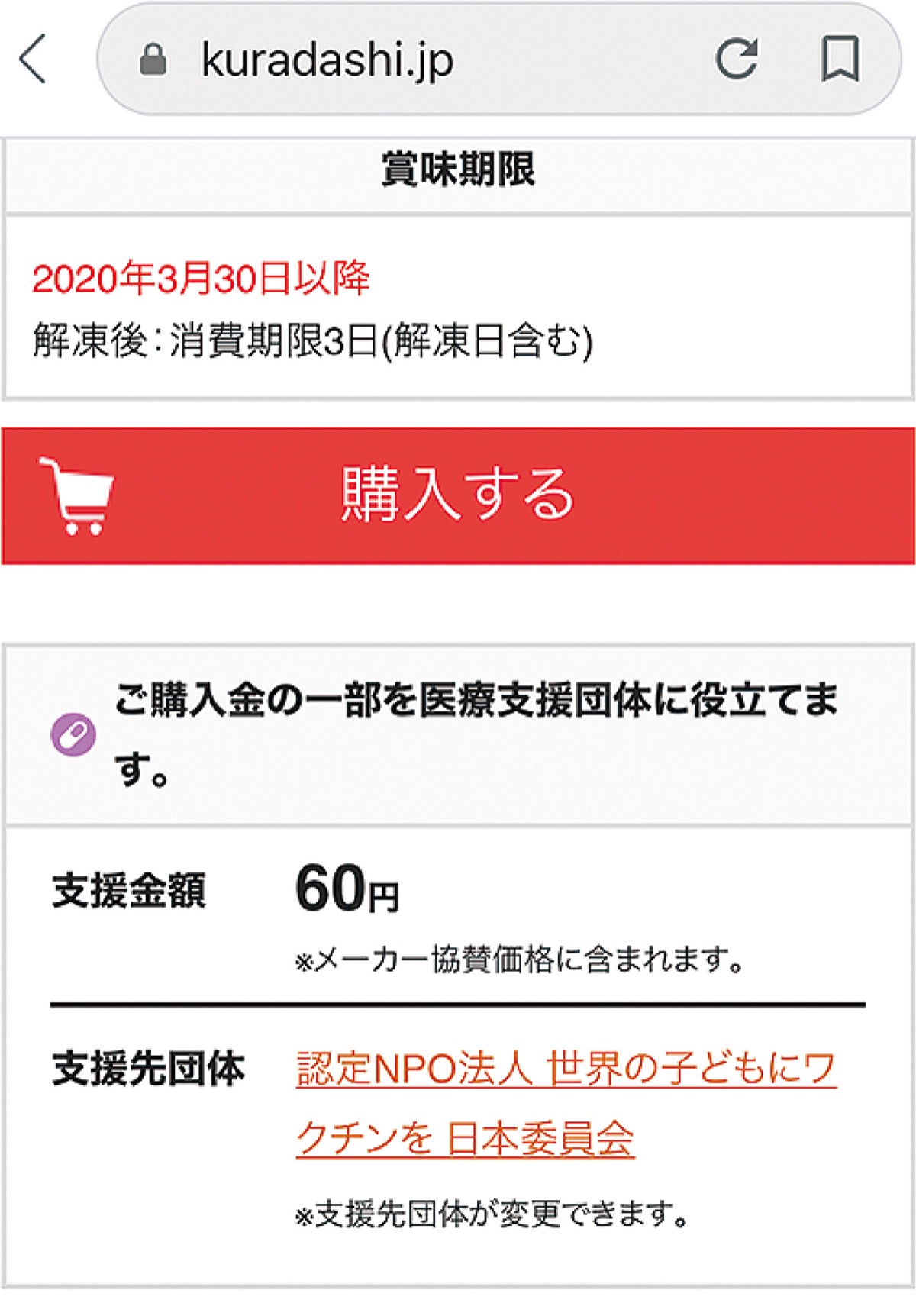Tap the red 購入する purchase button

(458, 496)
